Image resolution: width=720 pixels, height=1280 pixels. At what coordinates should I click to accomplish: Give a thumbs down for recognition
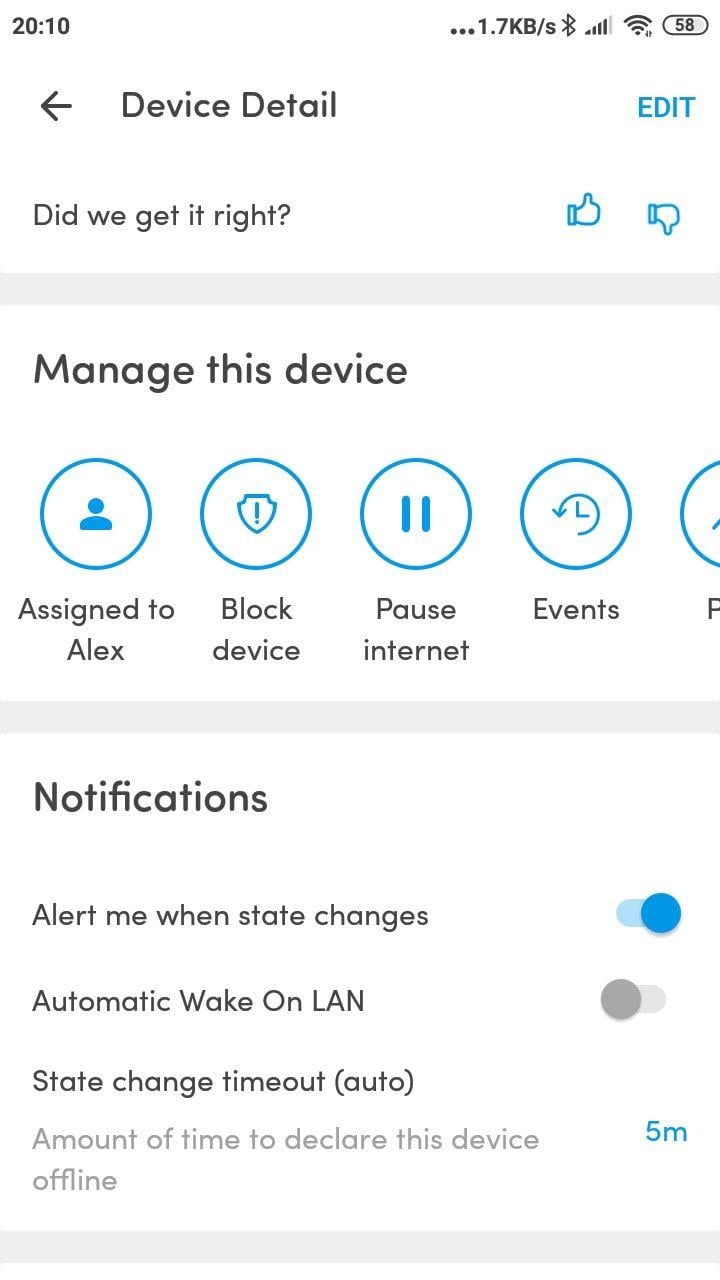click(x=664, y=216)
